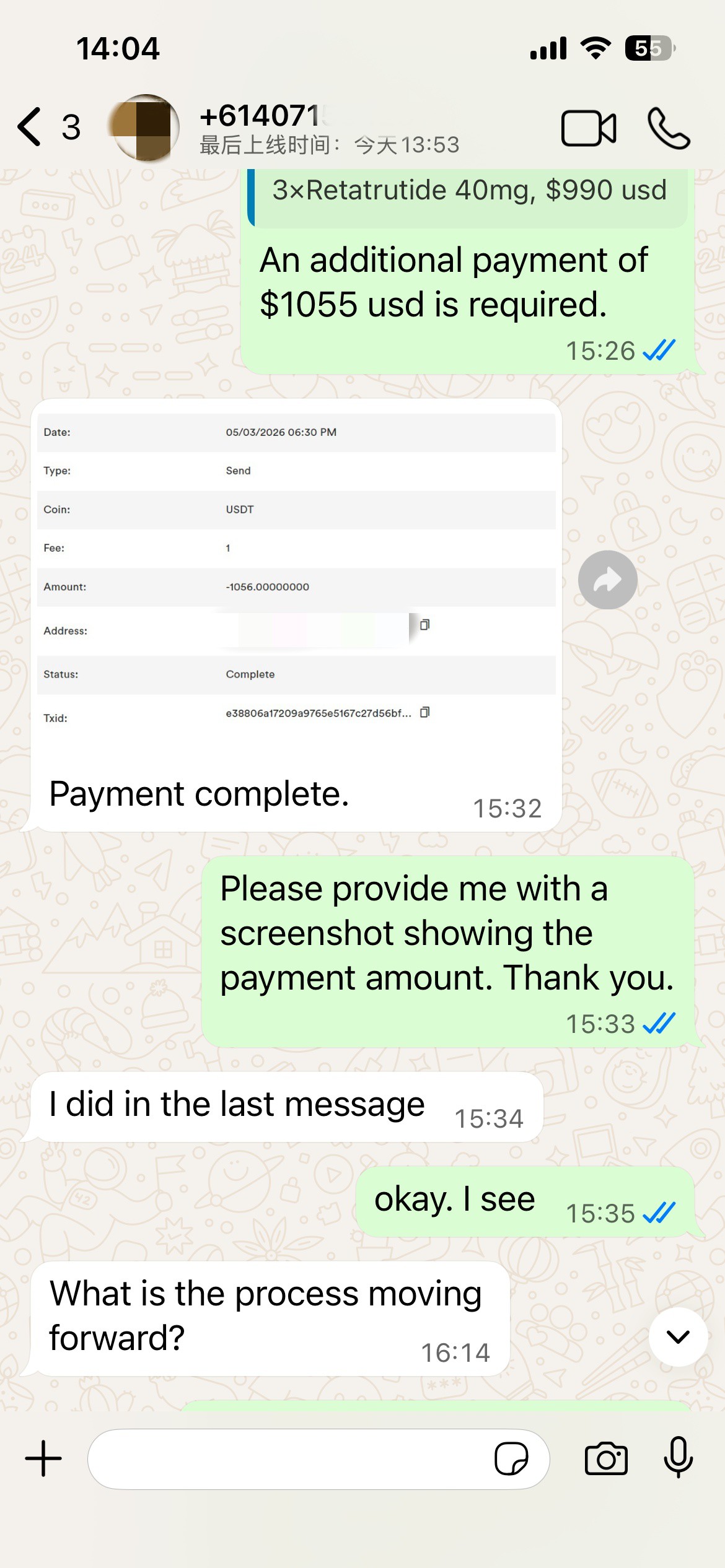Open the sticker picker
Screen dimensions: 725x1568
pyautogui.click(x=511, y=1458)
